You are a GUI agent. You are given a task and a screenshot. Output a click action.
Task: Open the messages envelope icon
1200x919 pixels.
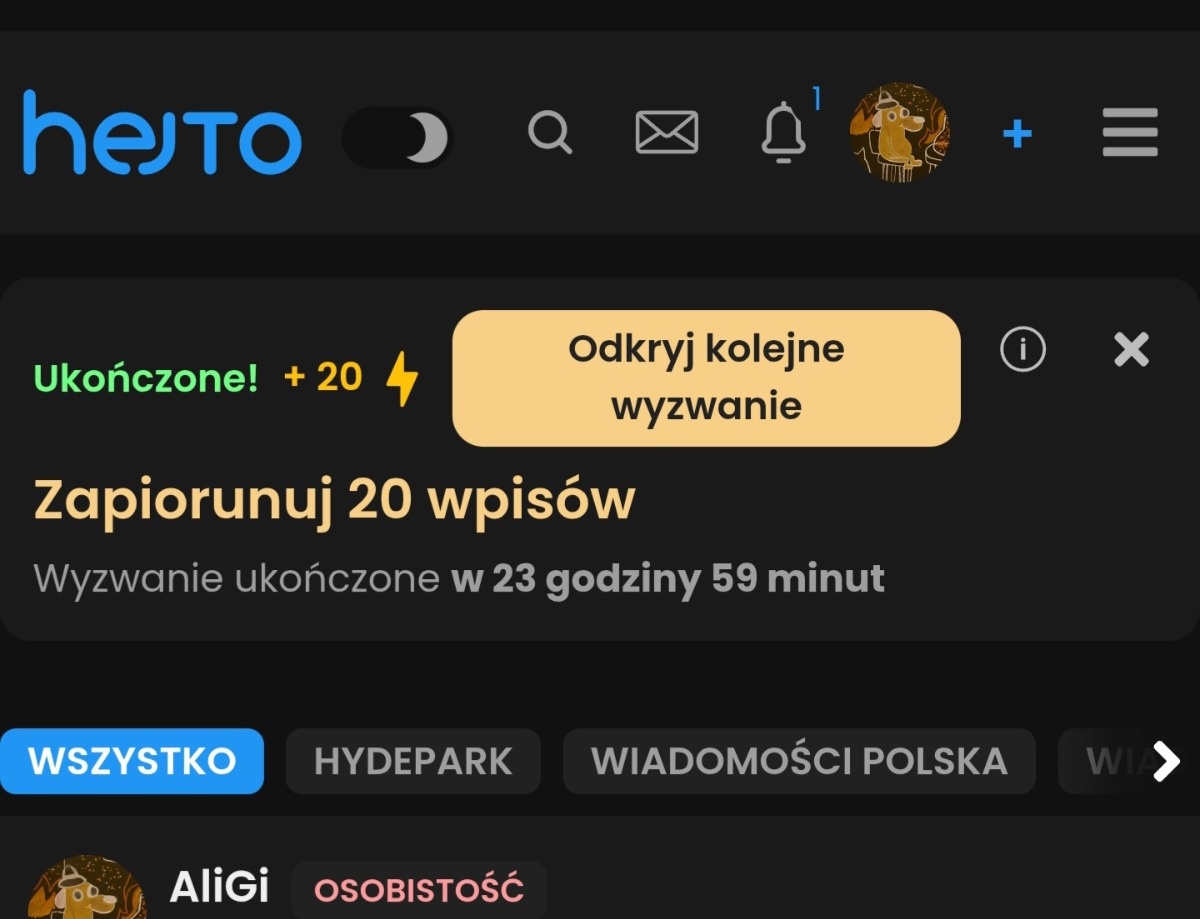[666, 133]
